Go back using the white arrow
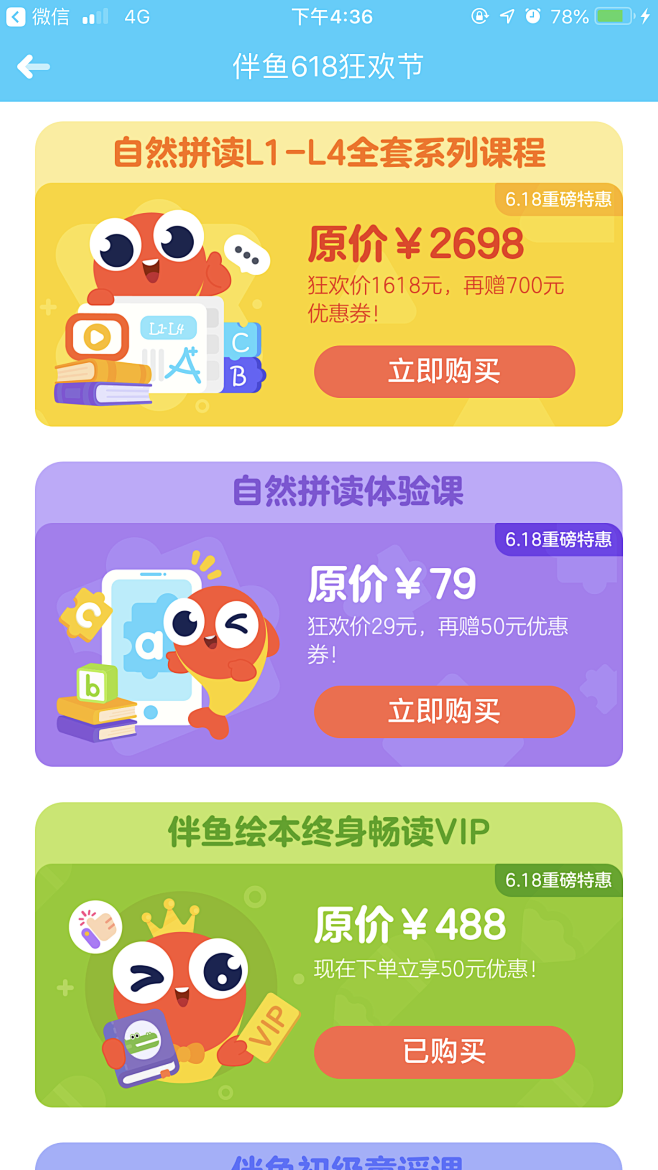The width and height of the screenshot is (658, 1170). (x=34, y=66)
